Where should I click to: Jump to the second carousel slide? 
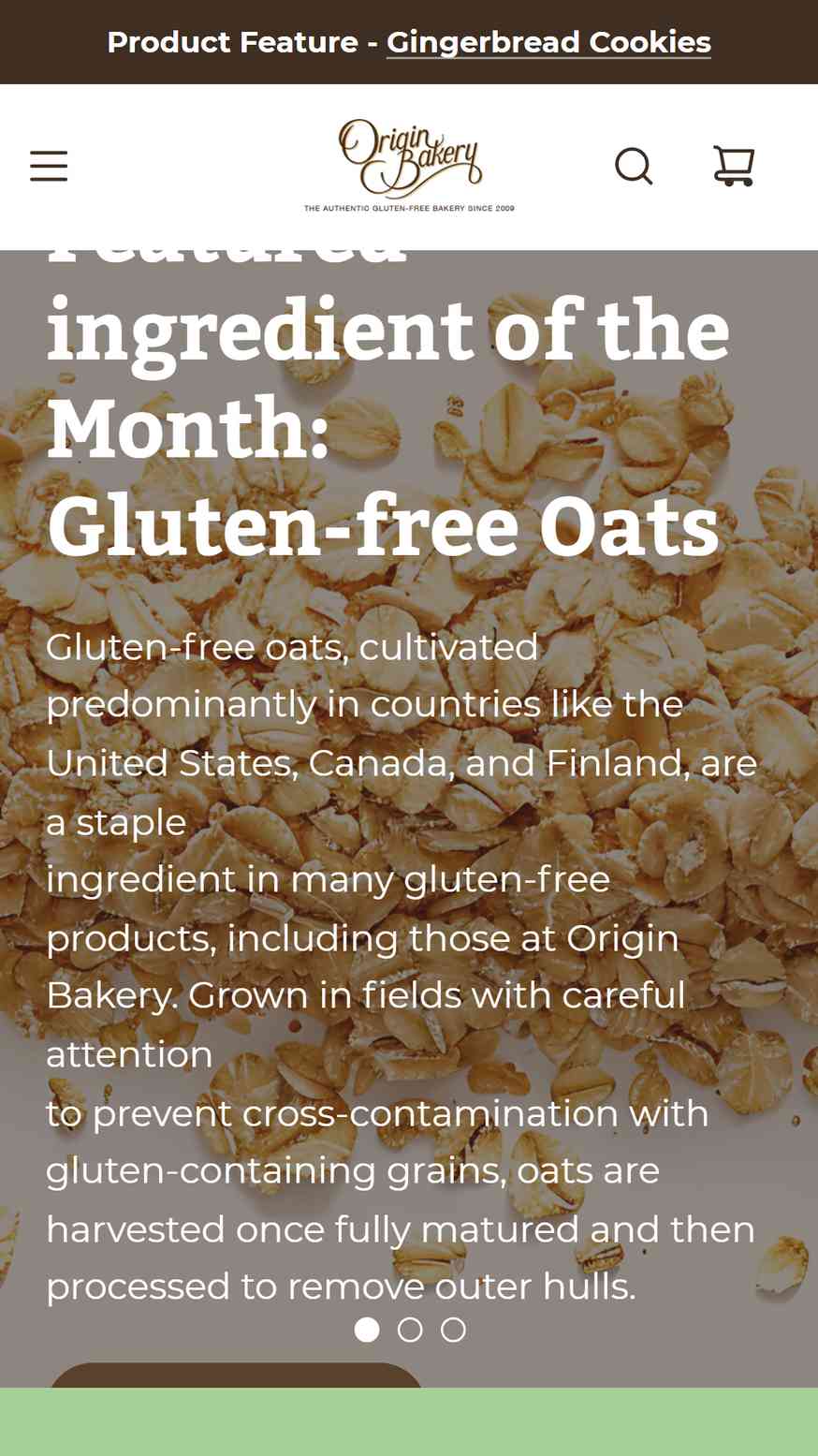point(410,1330)
